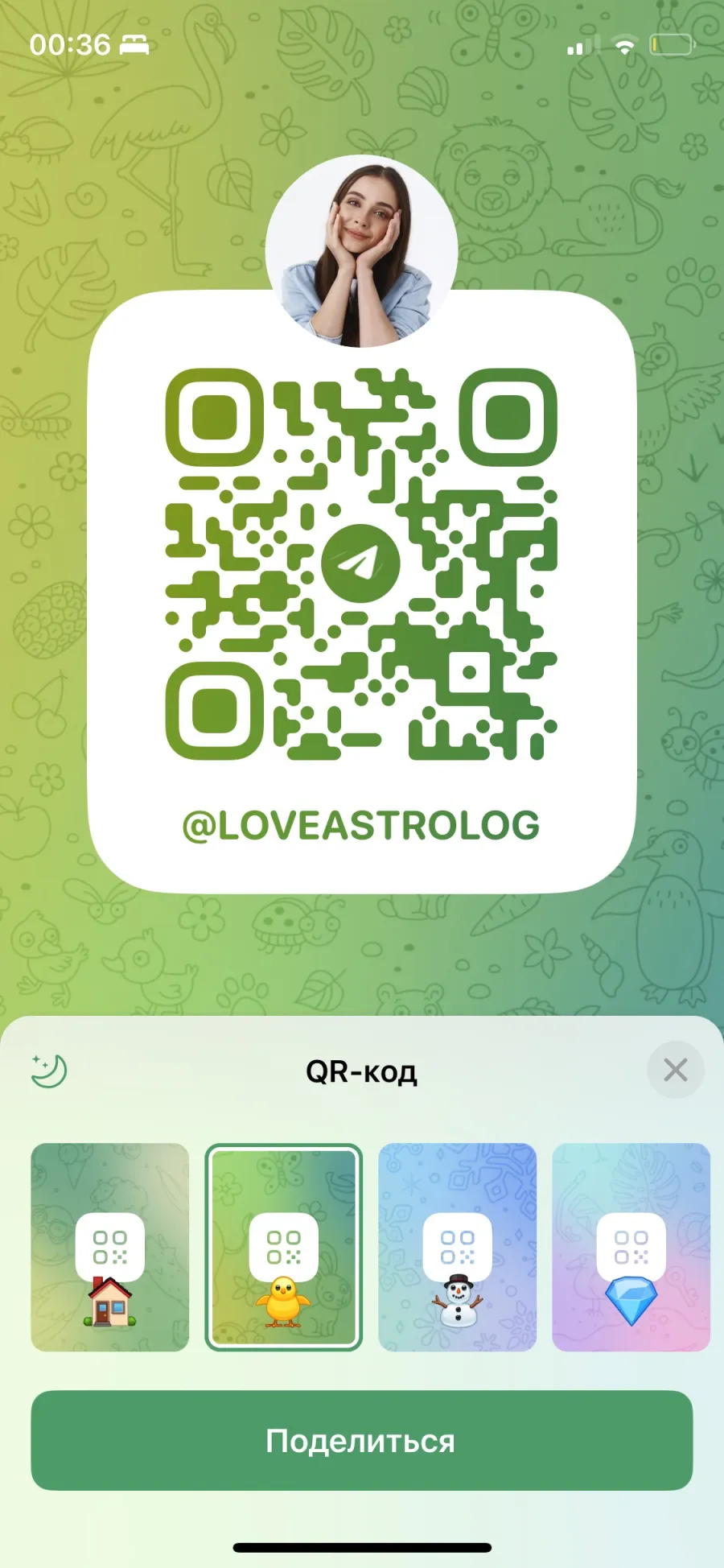Choose the chick QR theme
724x1568 pixels.
[284, 1247]
